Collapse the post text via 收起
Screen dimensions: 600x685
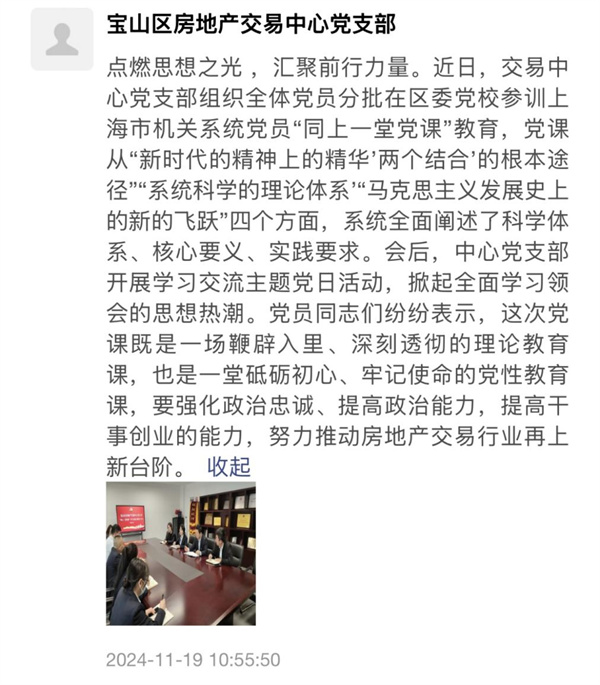coord(228,466)
